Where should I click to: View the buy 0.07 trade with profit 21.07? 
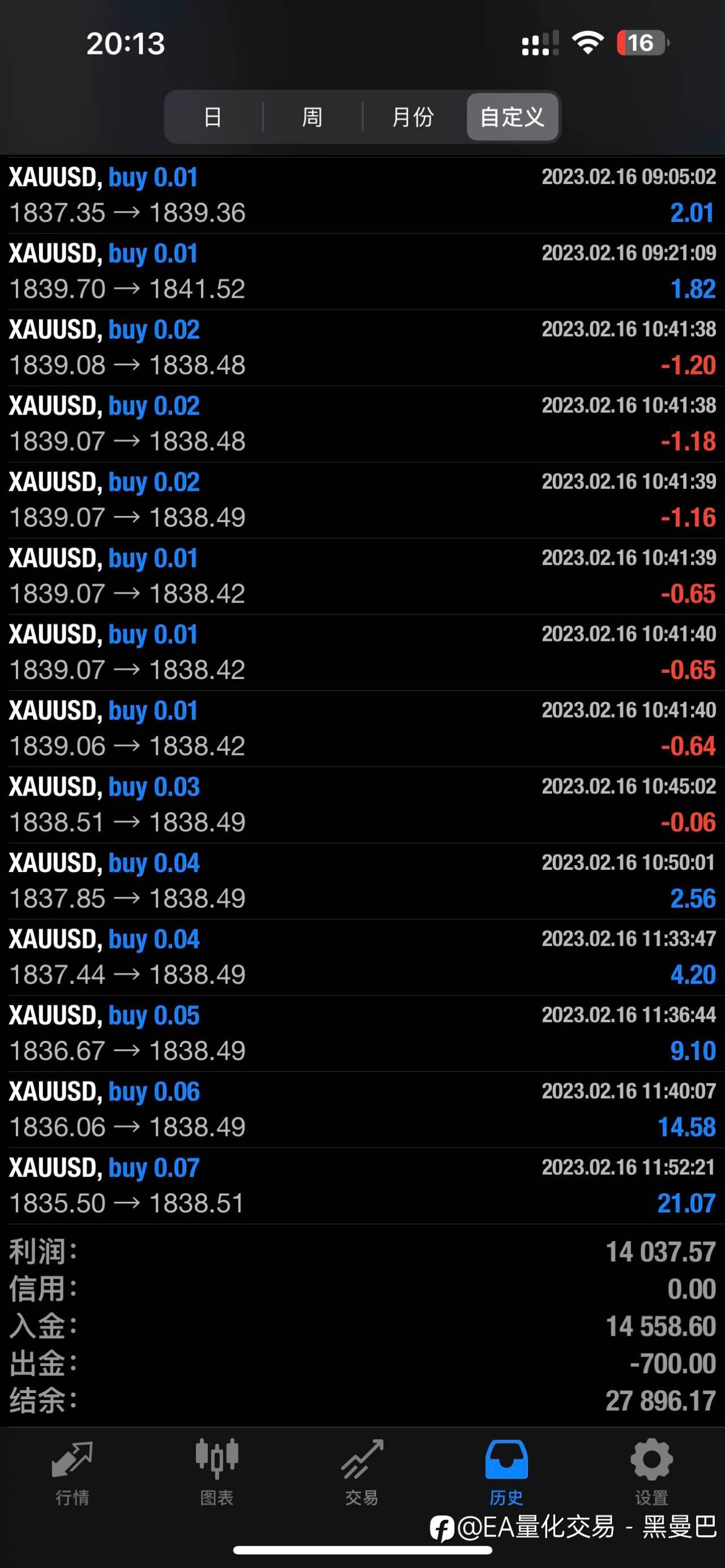point(362,1186)
